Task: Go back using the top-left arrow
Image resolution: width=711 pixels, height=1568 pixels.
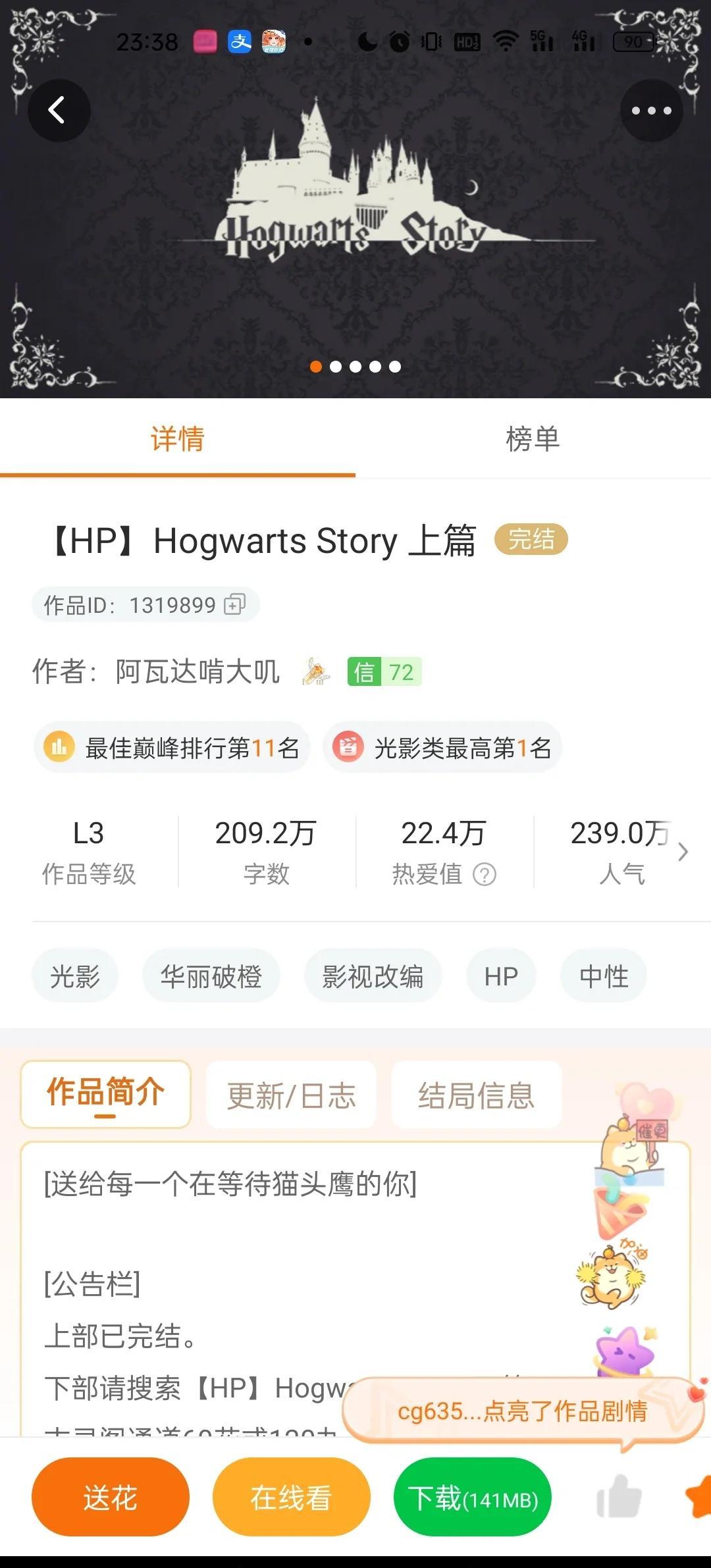Action: click(x=59, y=111)
